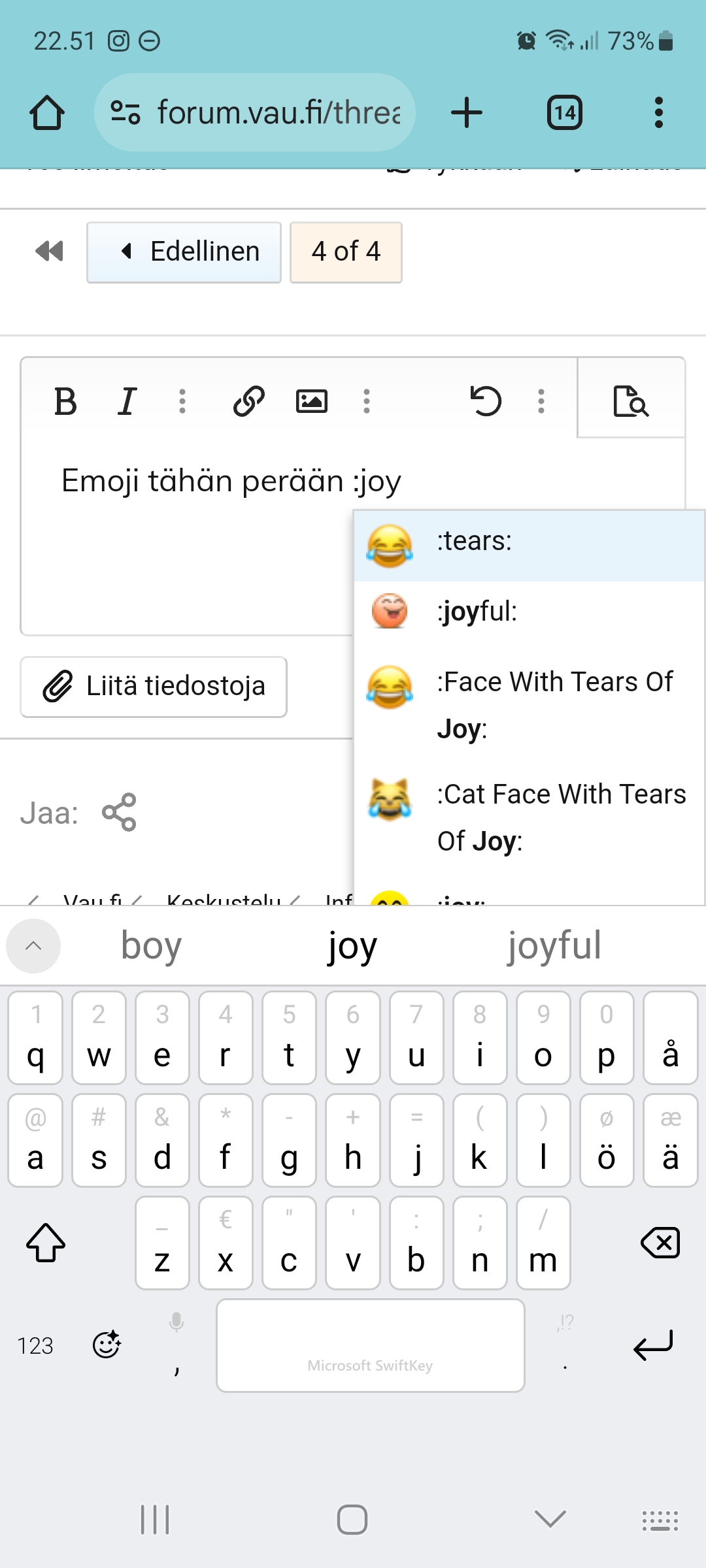Viewport: 706px width, 1568px height.
Task: Undo the last edit with the undo icon
Action: click(486, 401)
